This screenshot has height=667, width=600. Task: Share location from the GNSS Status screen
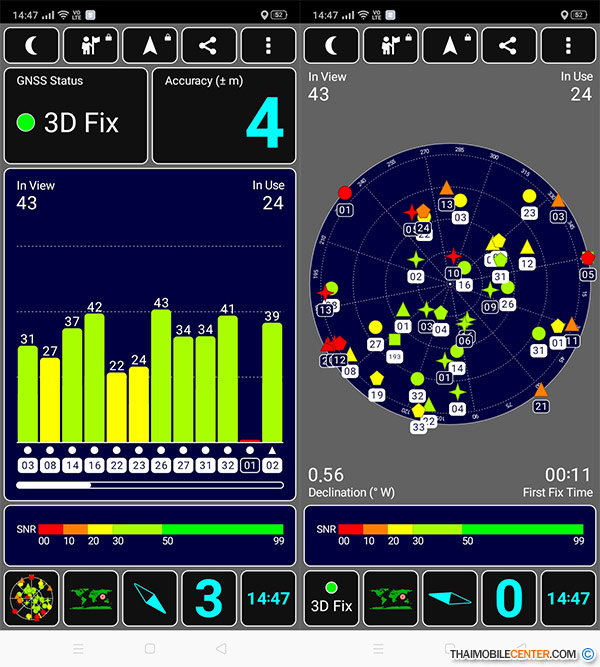209,46
